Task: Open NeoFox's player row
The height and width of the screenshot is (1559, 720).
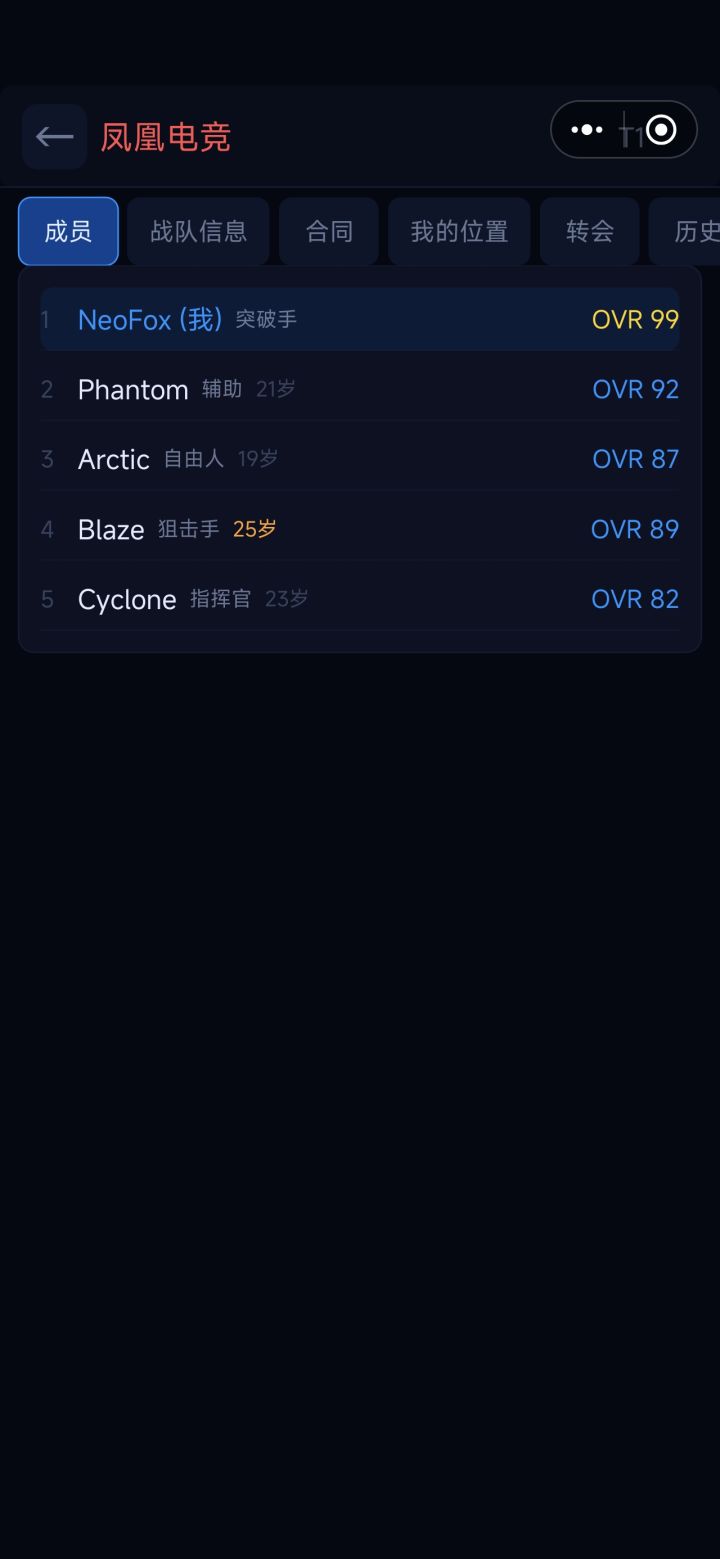Action: point(360,319)
